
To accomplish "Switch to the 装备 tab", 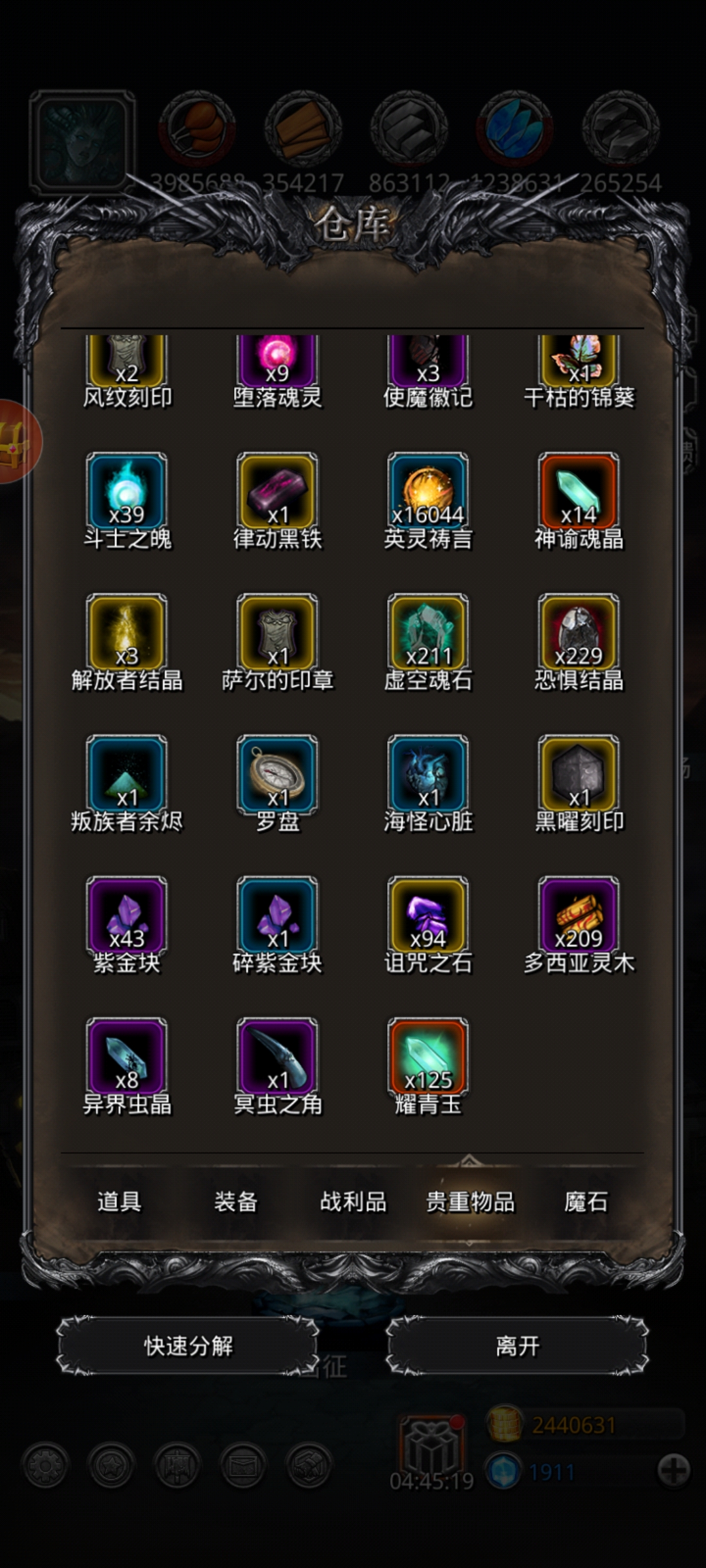I will [x=236, y=1201].
